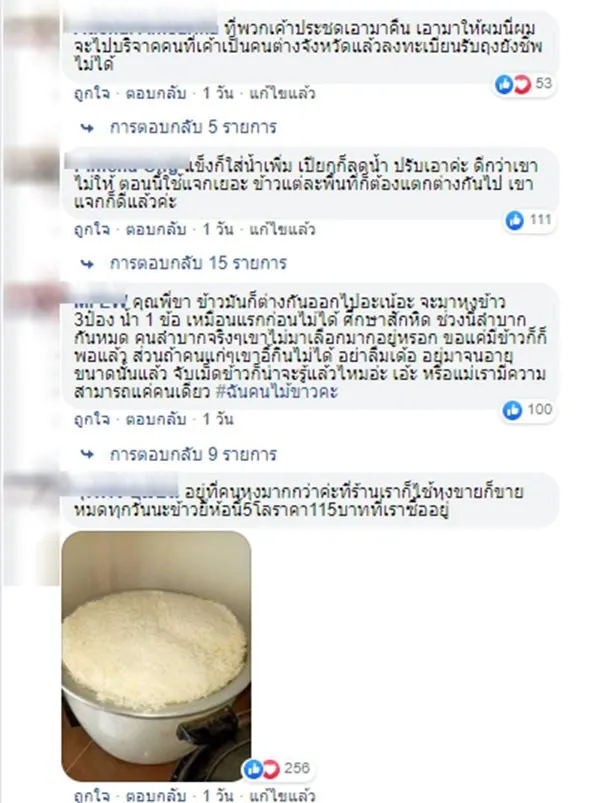Image resolution: width=600 pixels, height=803 pixels.
Task: View reactions list showing 53
Action: pyautogui.click(x=526, y=84)
